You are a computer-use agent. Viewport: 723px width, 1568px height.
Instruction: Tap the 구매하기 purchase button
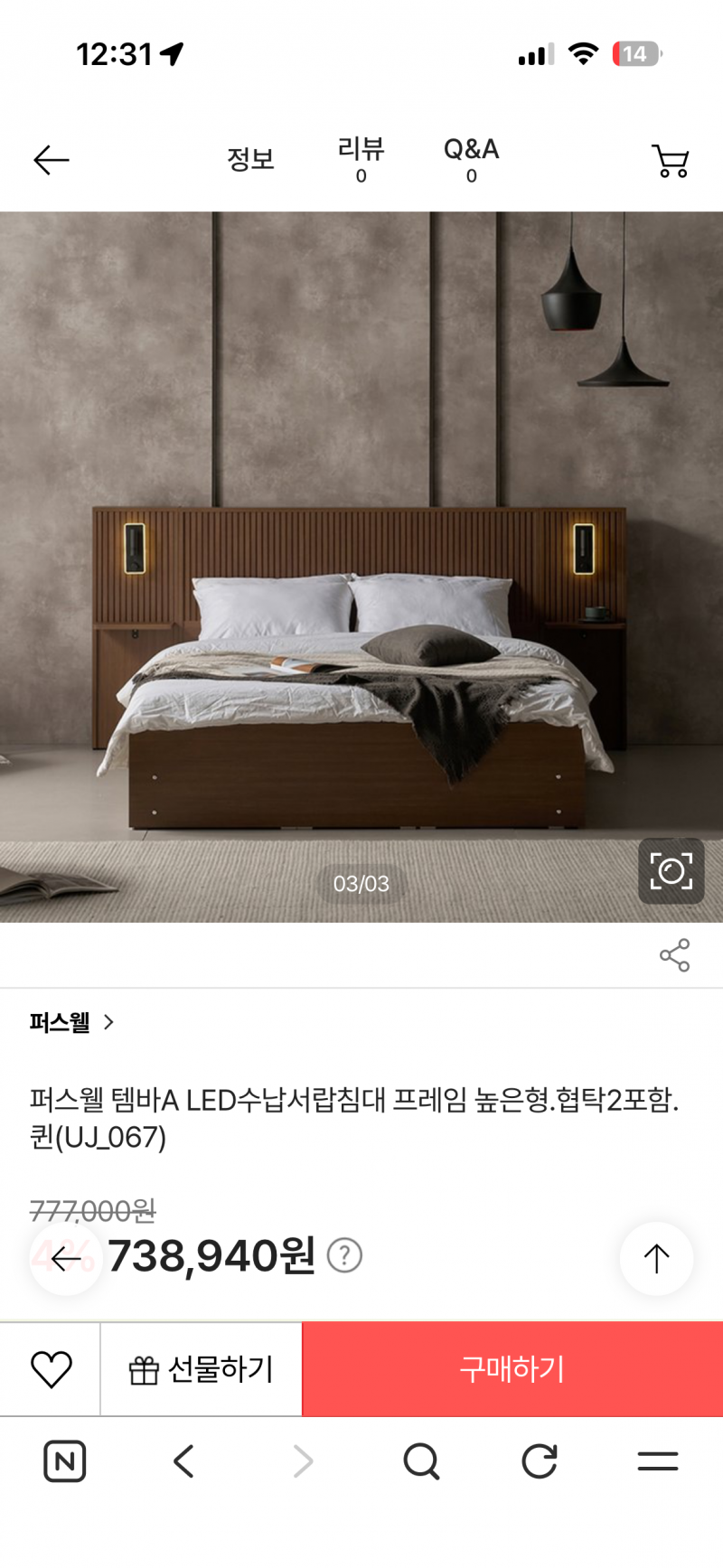(512, 1368)
